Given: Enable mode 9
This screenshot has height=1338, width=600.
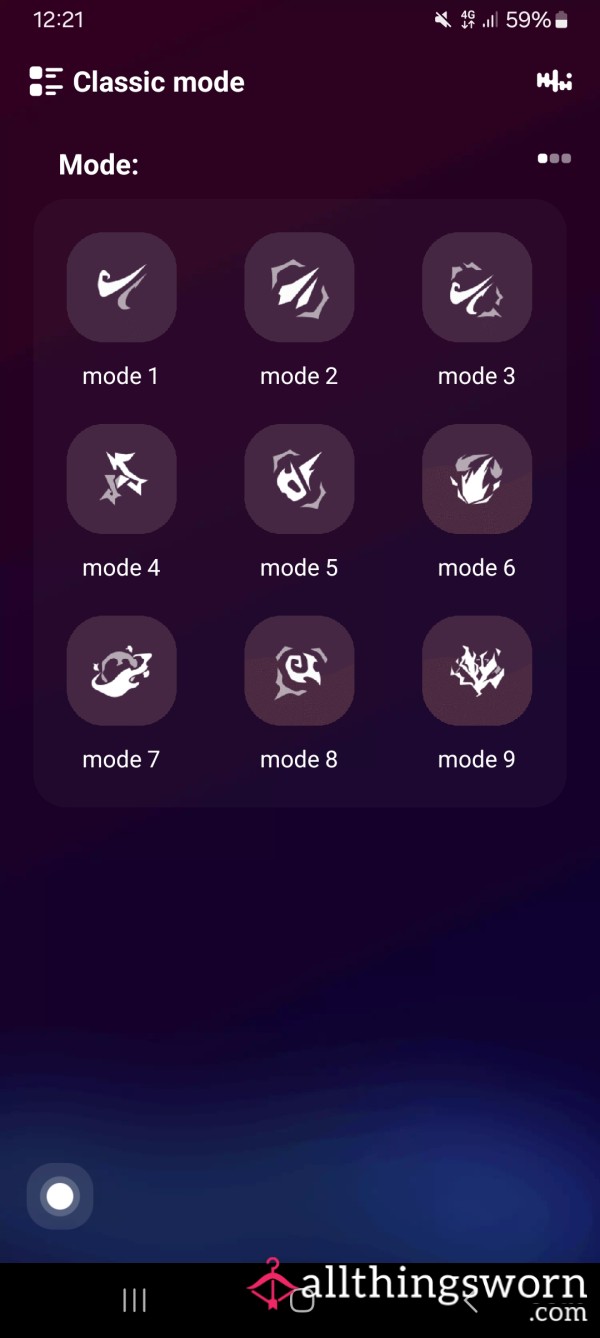Looking at the screenshot, I should pos(477,671).
